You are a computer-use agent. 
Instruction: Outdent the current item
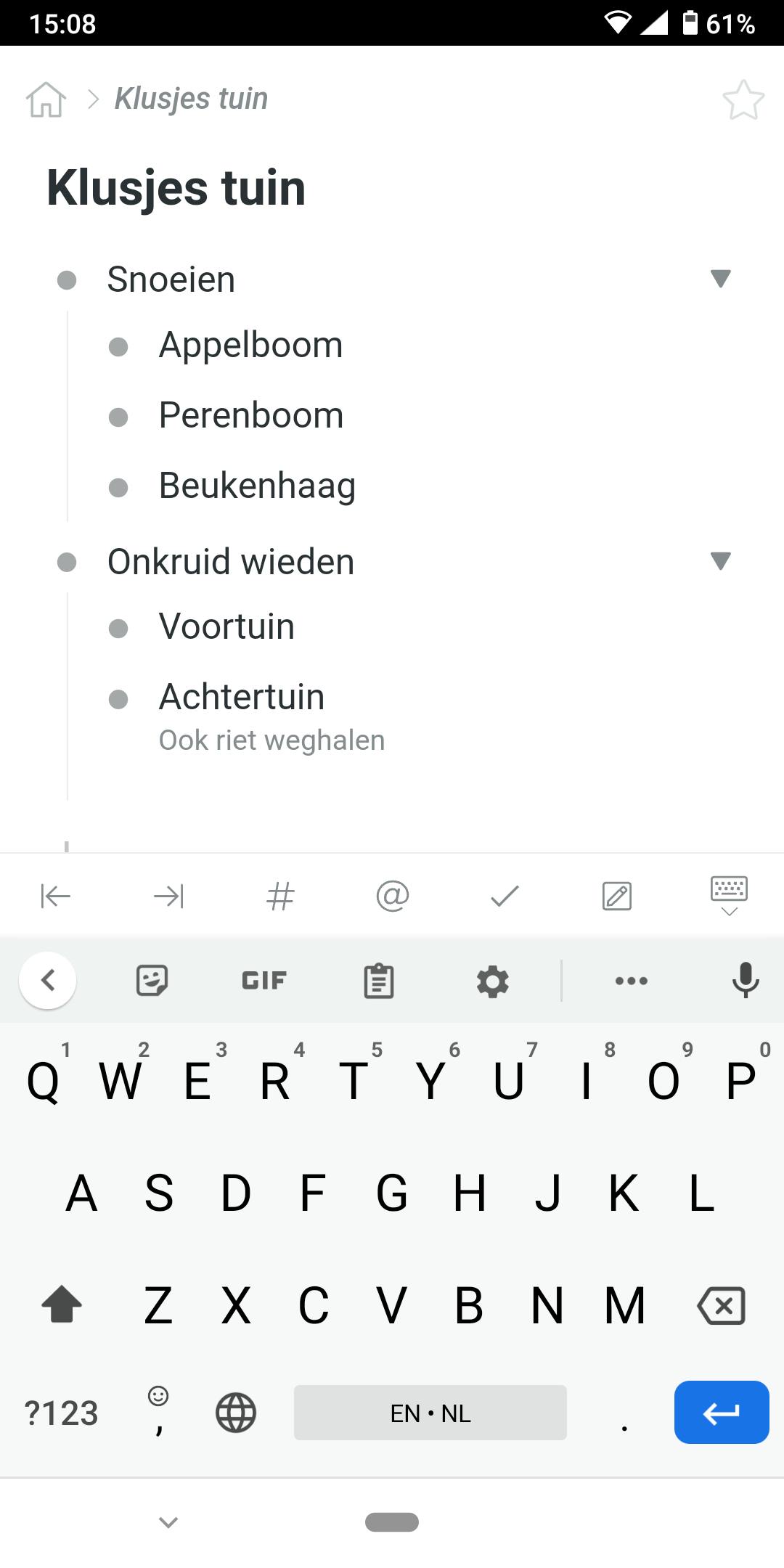tap(56, 894)
